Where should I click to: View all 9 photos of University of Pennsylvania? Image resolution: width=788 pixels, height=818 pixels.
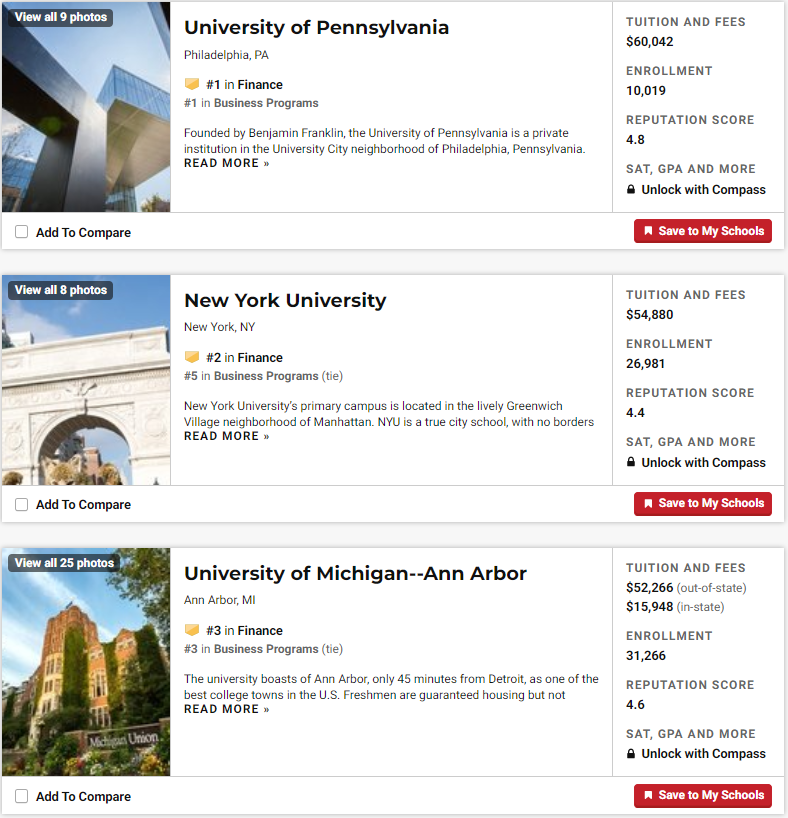point(61,17)
